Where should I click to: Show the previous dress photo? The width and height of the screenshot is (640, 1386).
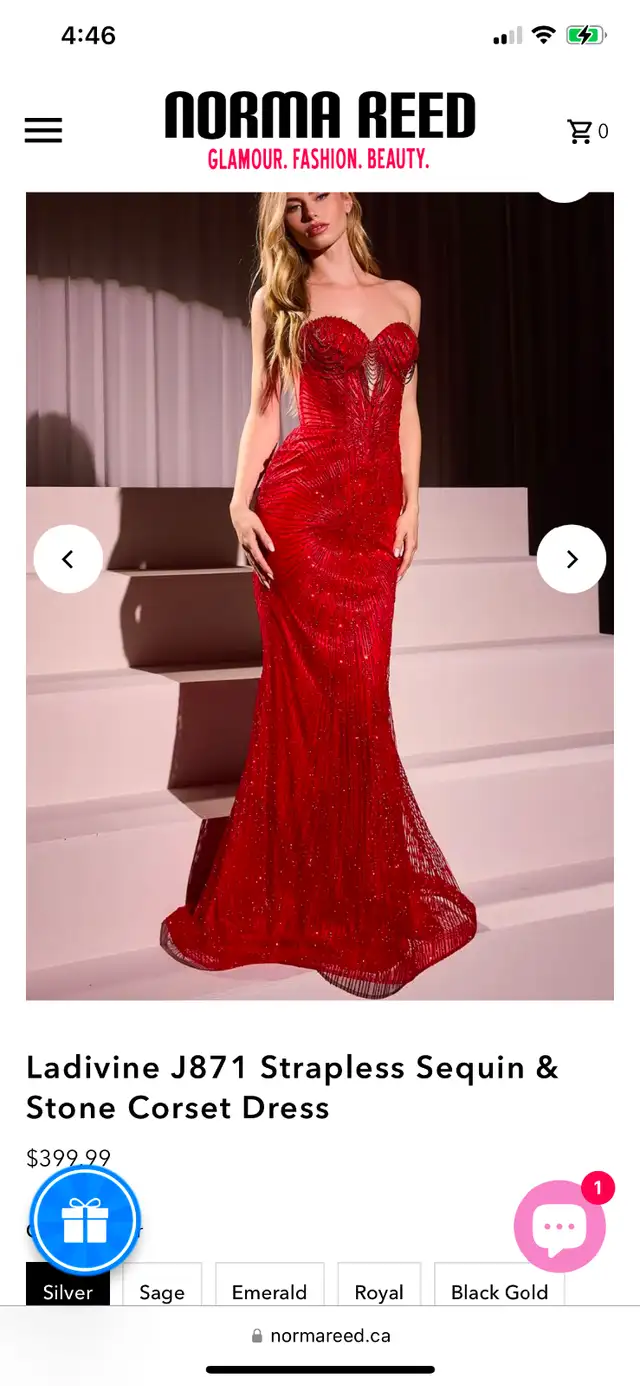(68, 559)
